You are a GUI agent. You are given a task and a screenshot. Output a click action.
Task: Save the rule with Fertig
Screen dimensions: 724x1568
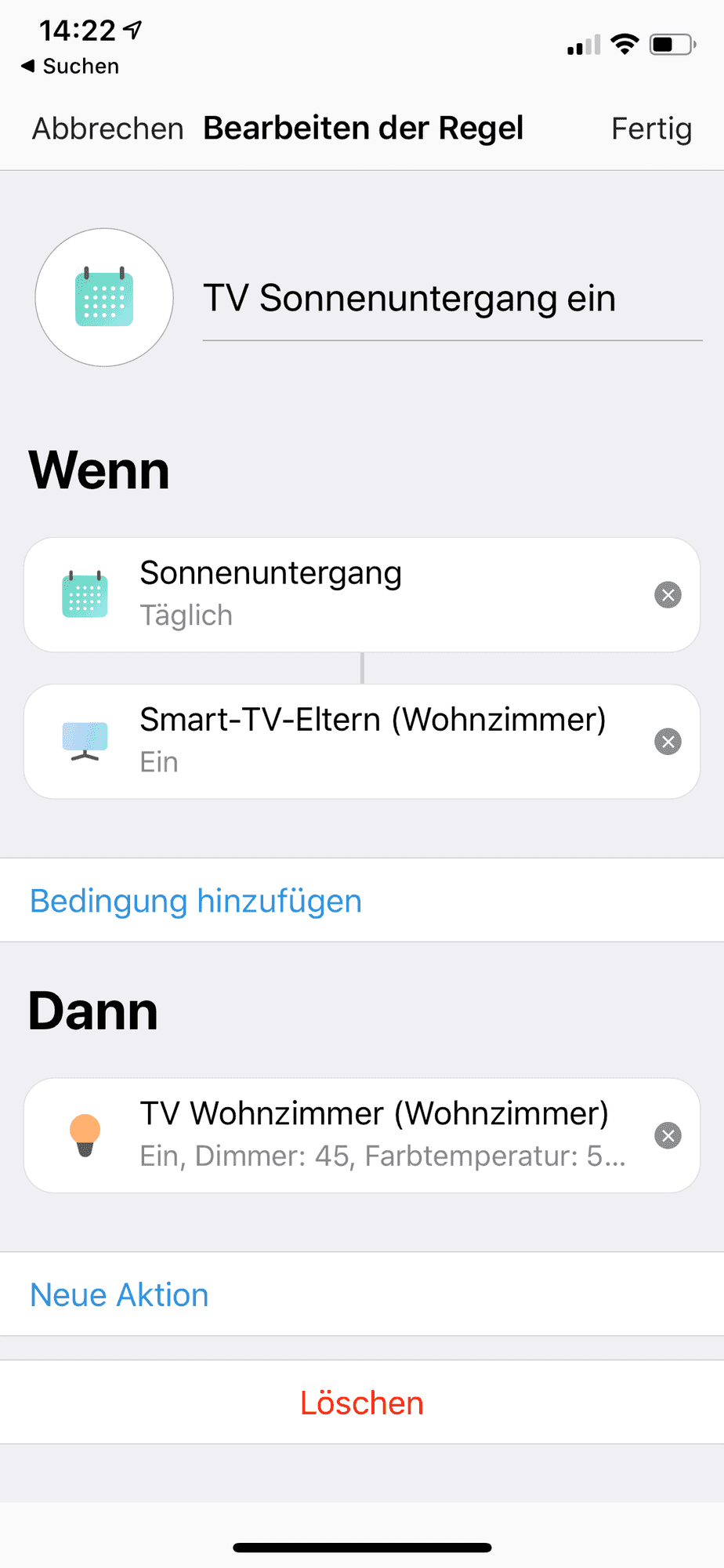pos(651,129)
